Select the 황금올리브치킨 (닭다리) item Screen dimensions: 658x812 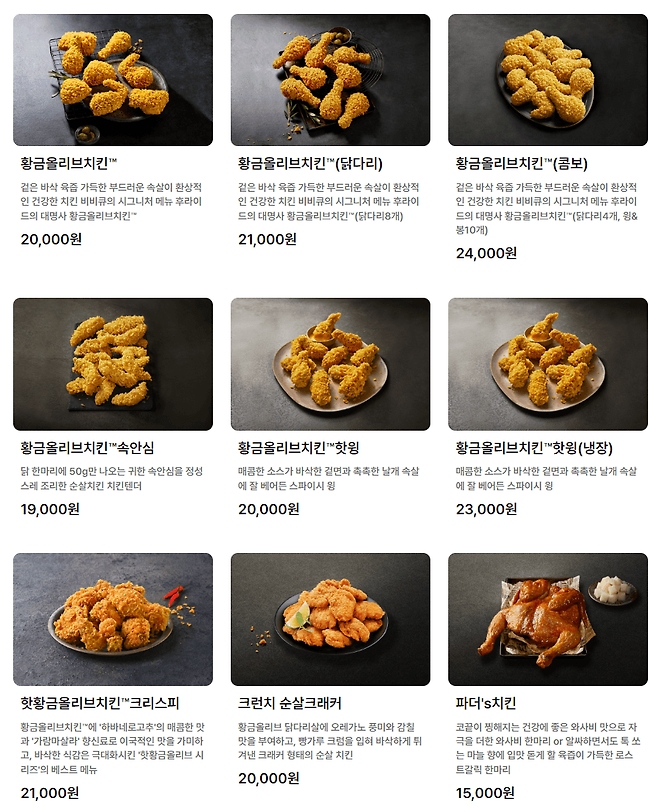tap(330, 80)
